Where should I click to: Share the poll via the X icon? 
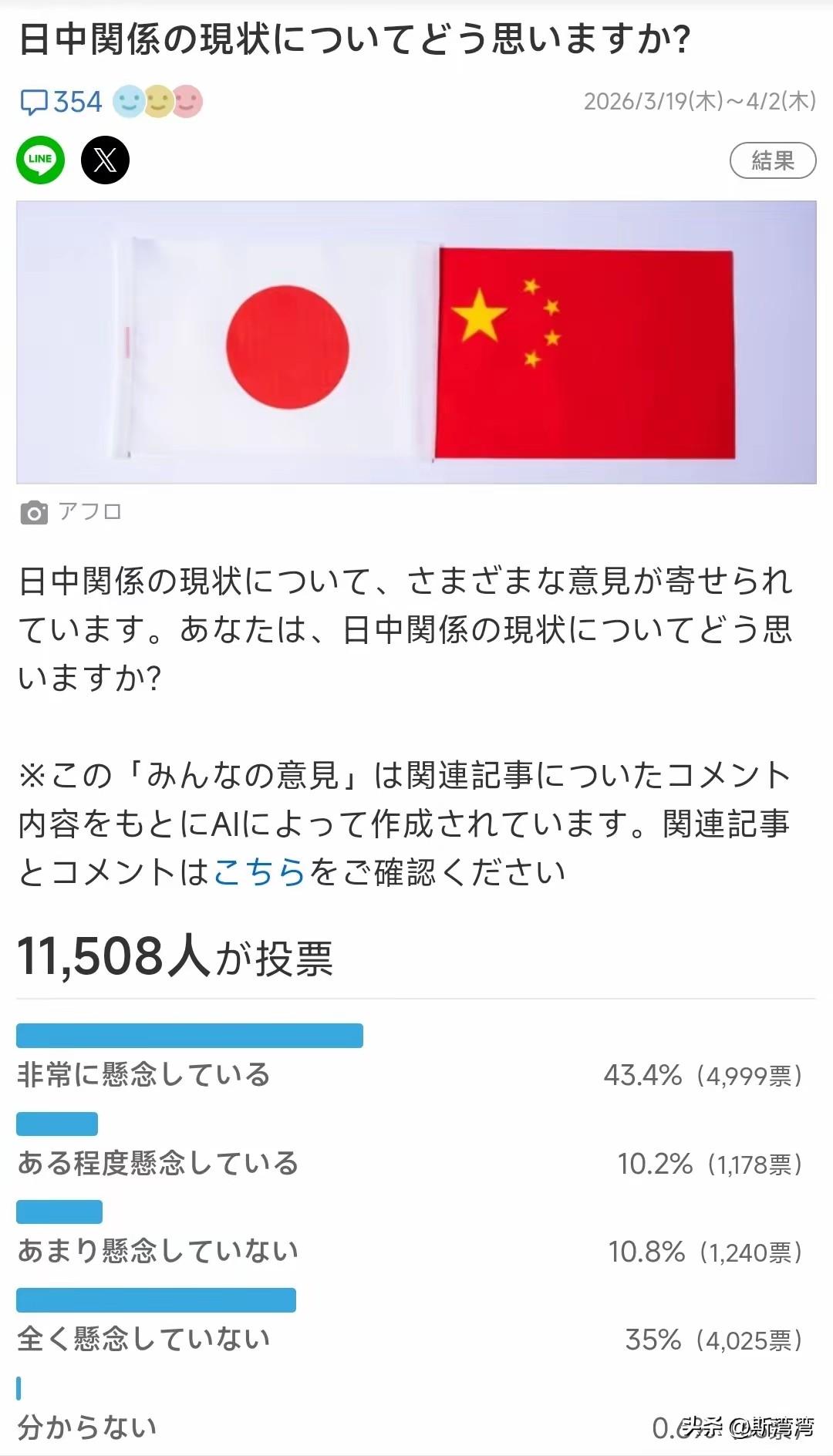[x=105, y=161]
